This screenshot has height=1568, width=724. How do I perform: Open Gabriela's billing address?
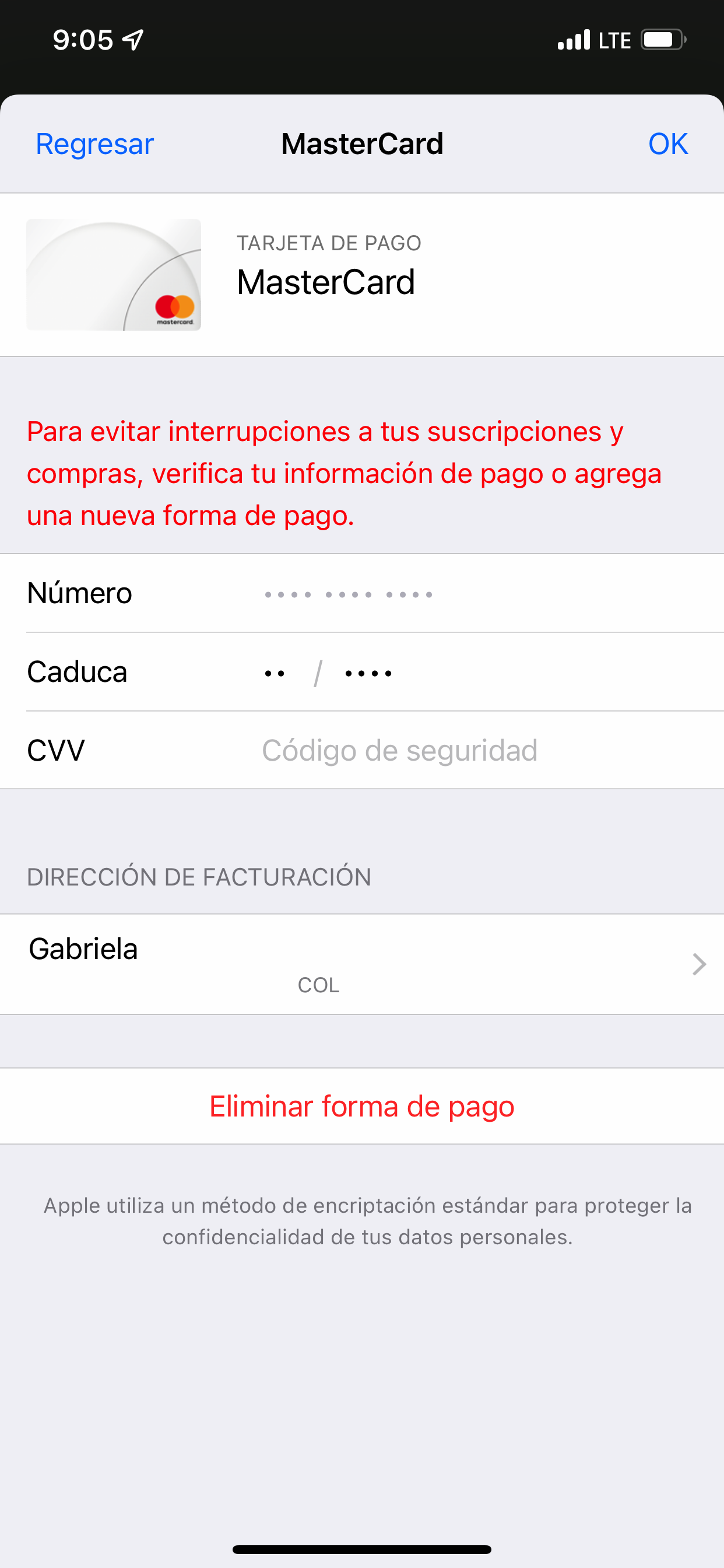361,964
